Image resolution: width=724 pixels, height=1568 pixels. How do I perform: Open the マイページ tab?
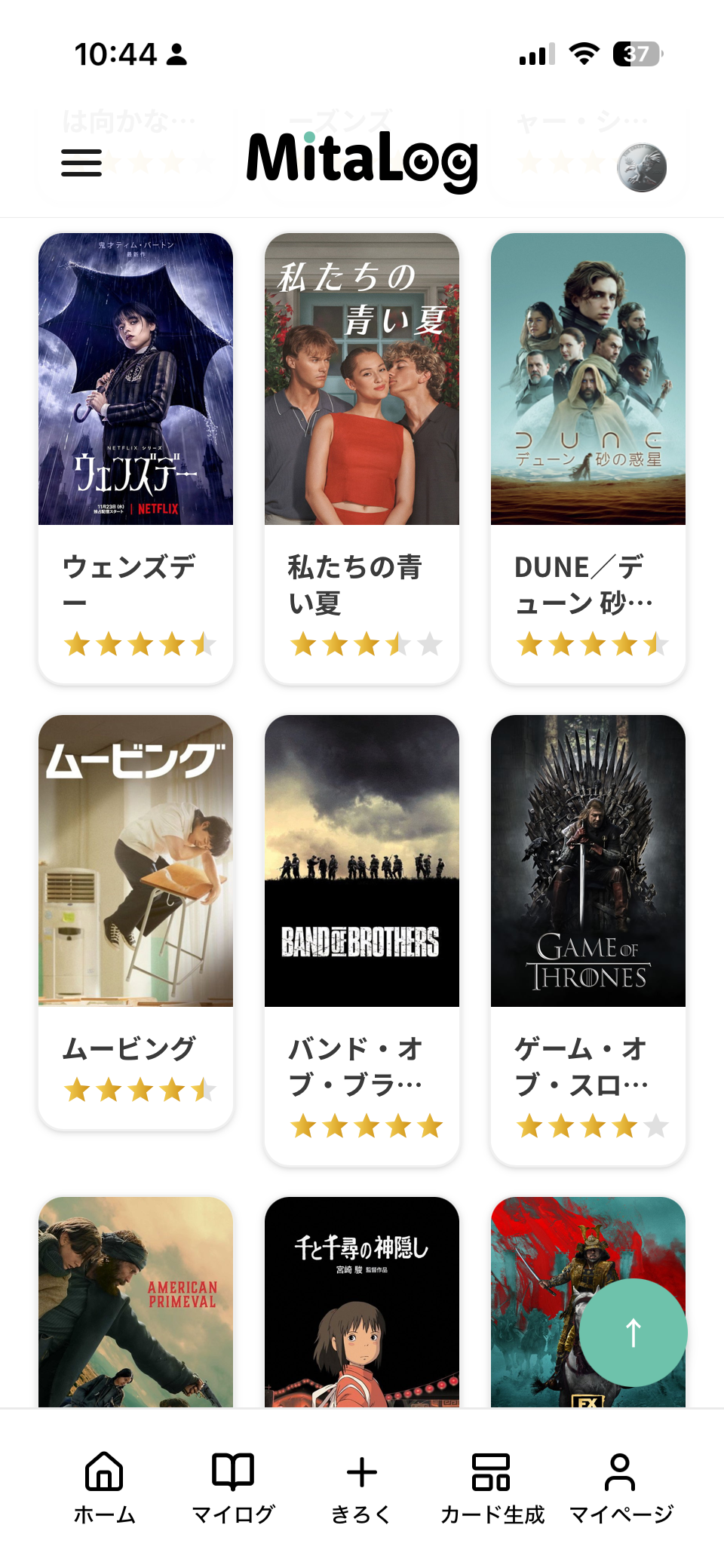click(x=621, y=1488)
